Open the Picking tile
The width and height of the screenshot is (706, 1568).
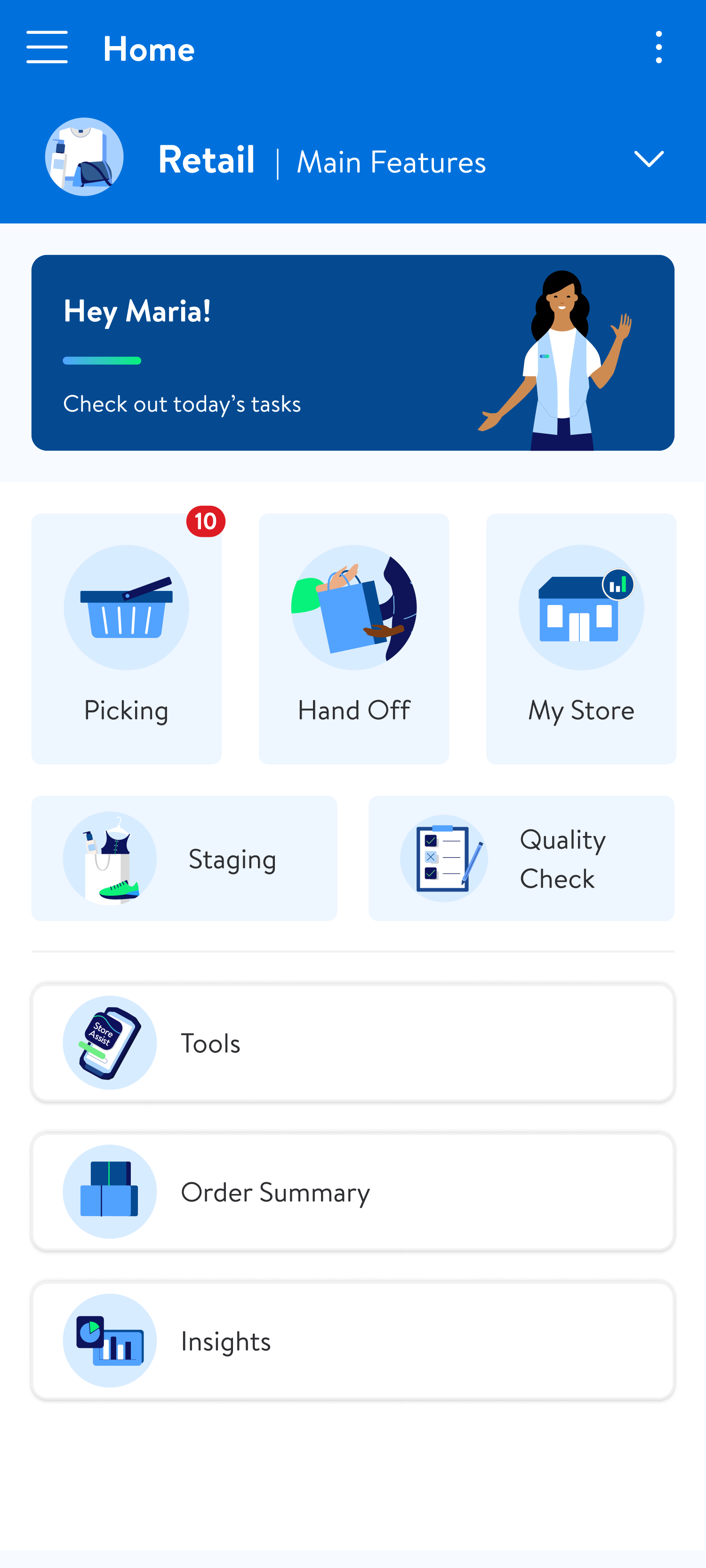(x=126, y=638)
